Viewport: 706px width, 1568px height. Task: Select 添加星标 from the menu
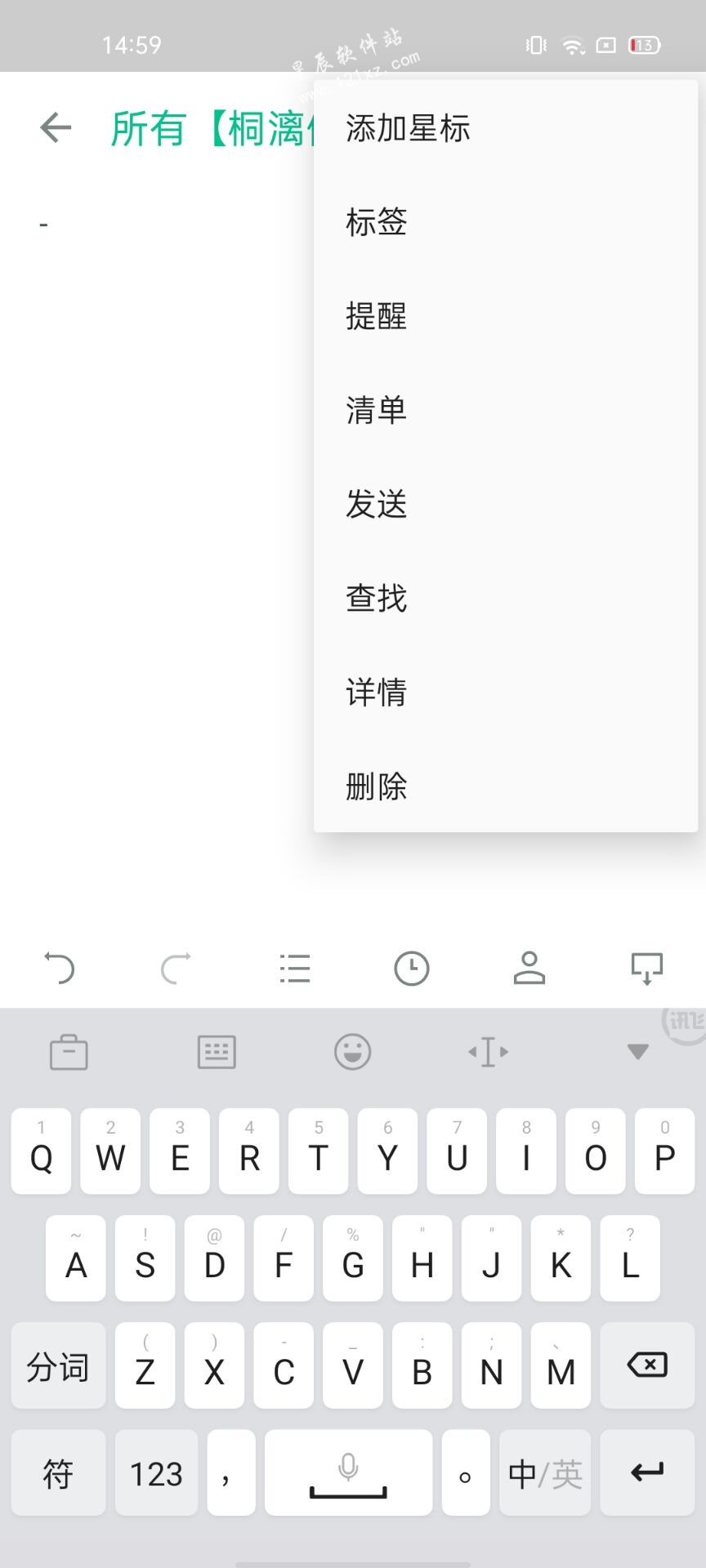(408, 129)
